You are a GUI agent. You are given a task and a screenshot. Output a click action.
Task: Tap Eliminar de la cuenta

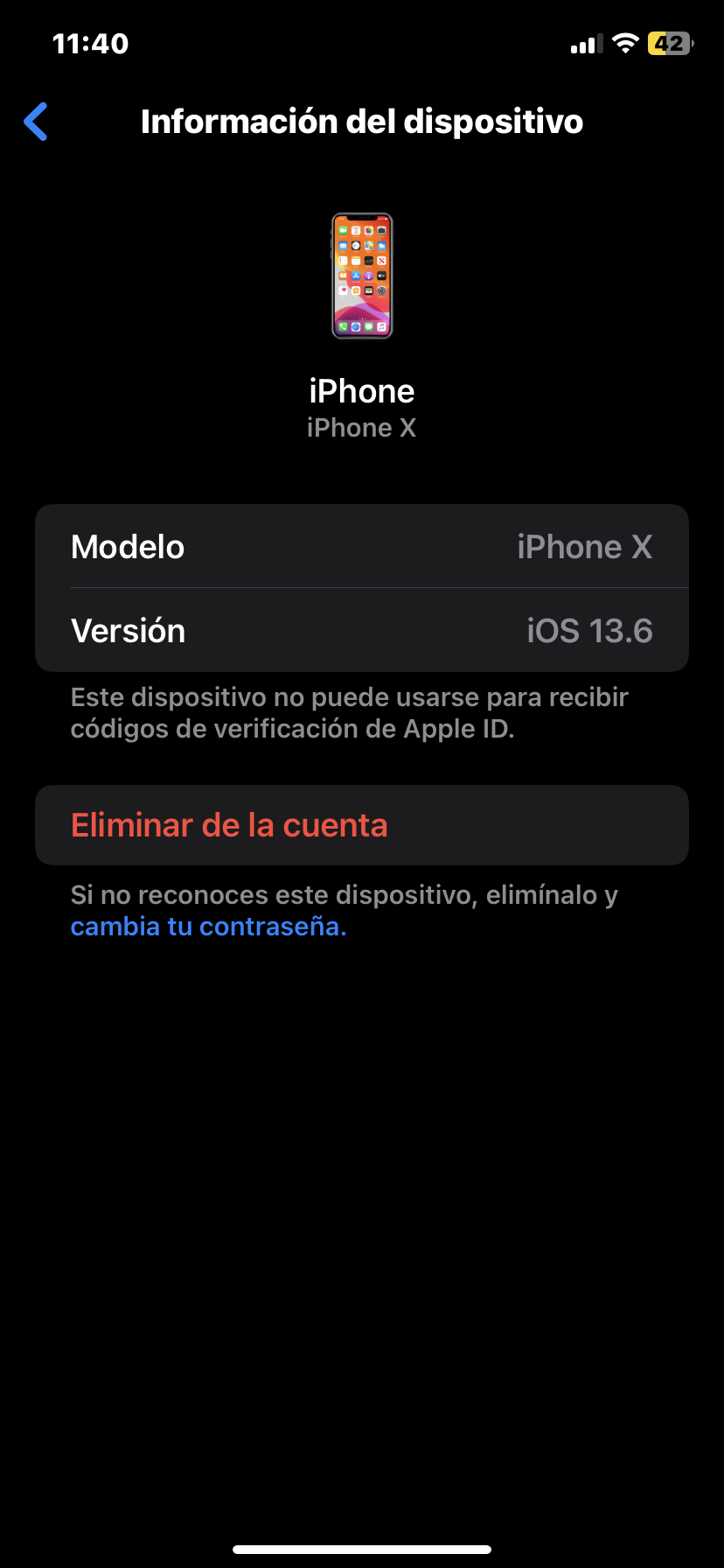tap(229, 825)
